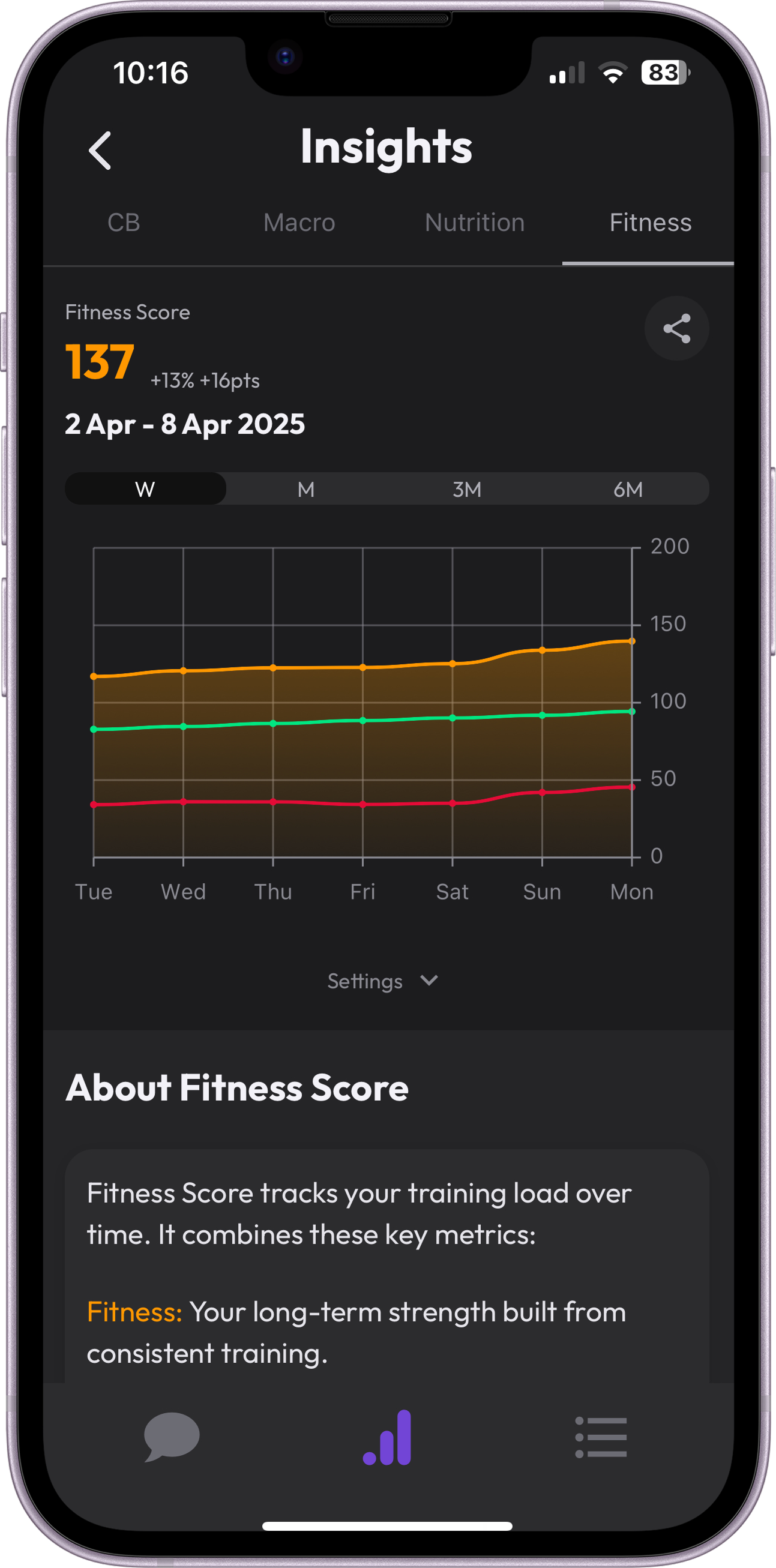Expand the chart Settings dropdown
776x1568 pixels.
382,981
